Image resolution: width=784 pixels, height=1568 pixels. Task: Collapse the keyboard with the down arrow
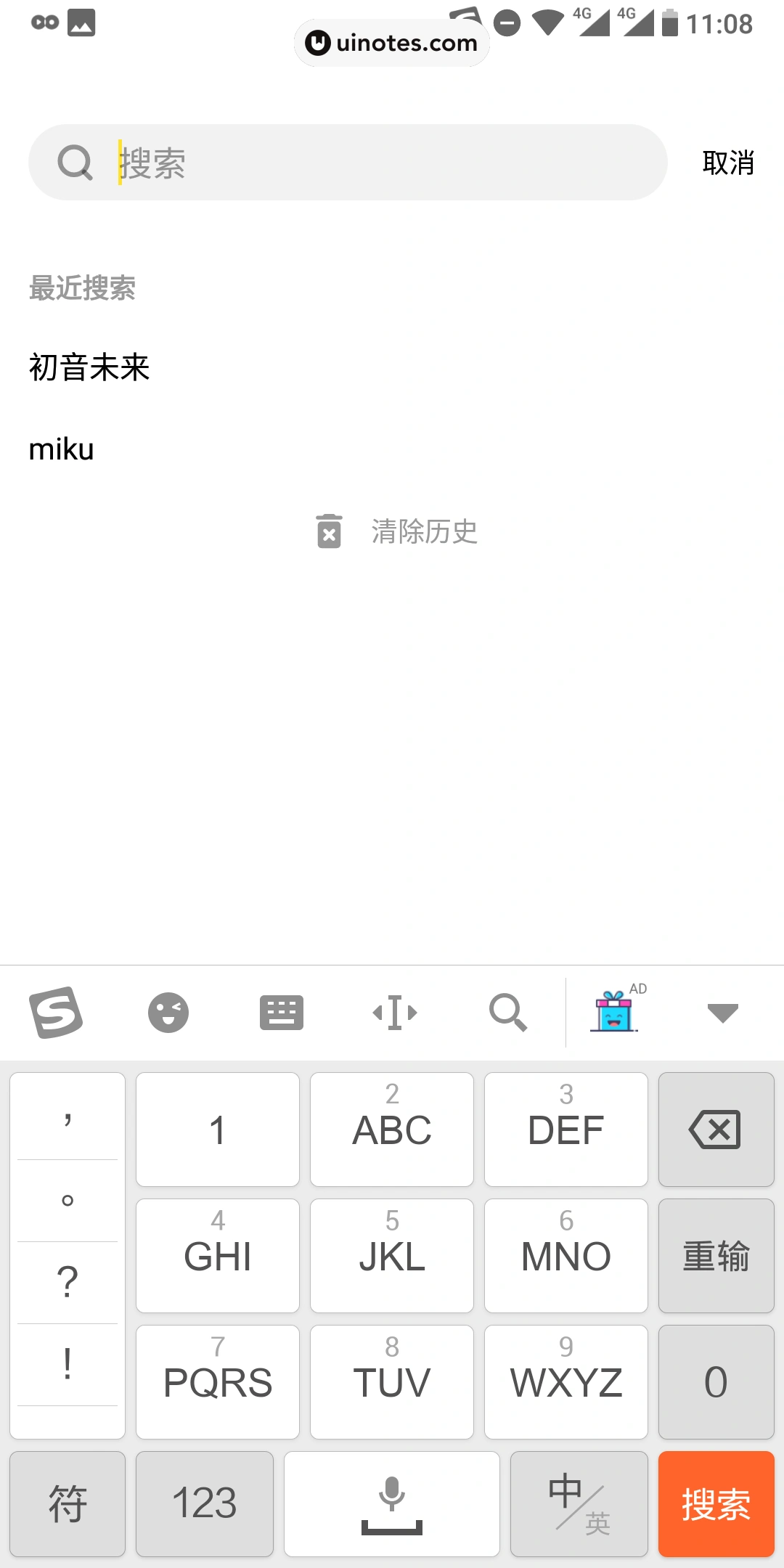(722, 1012)
